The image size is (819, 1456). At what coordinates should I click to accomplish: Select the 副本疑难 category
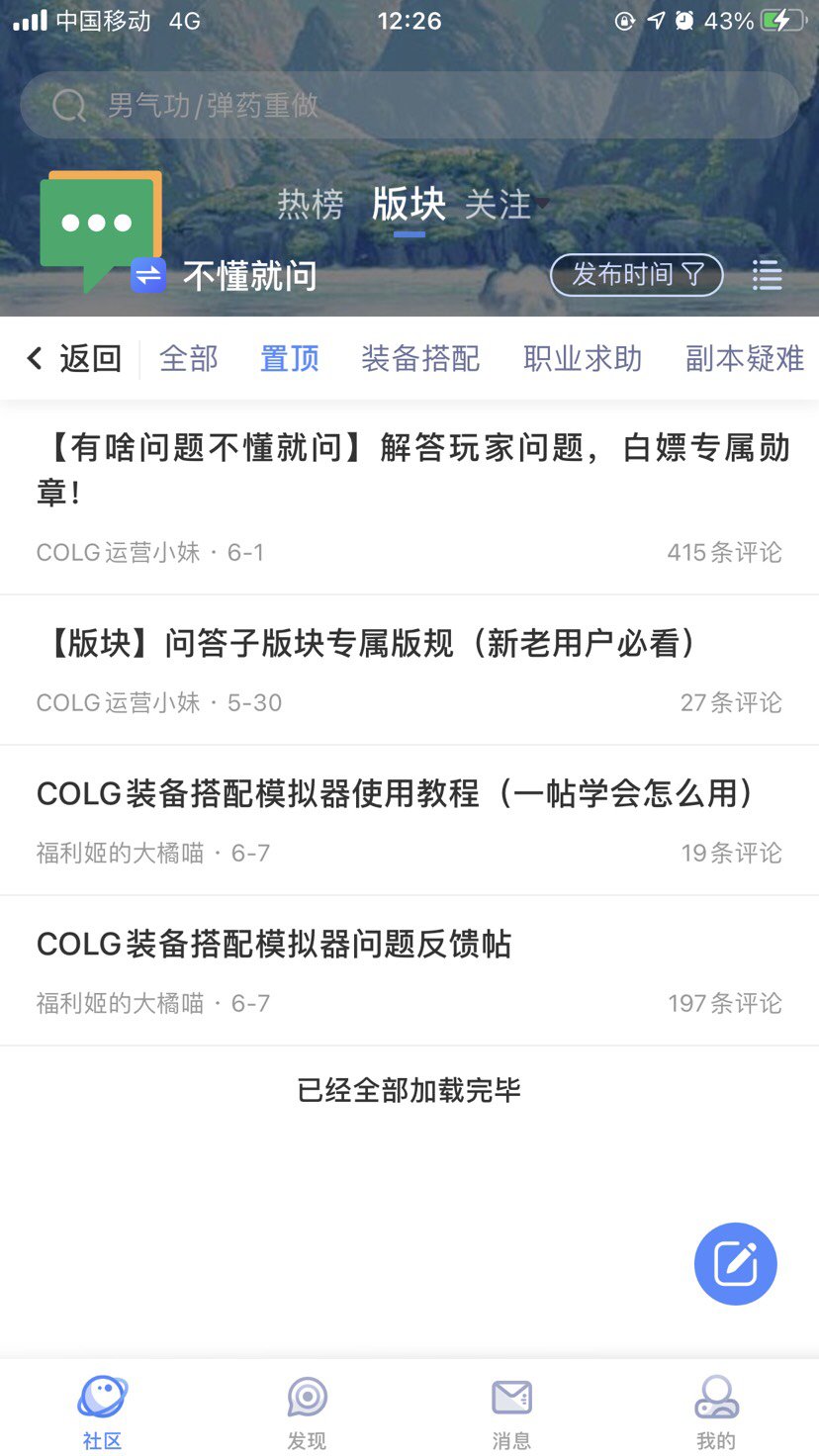(745, 358)
